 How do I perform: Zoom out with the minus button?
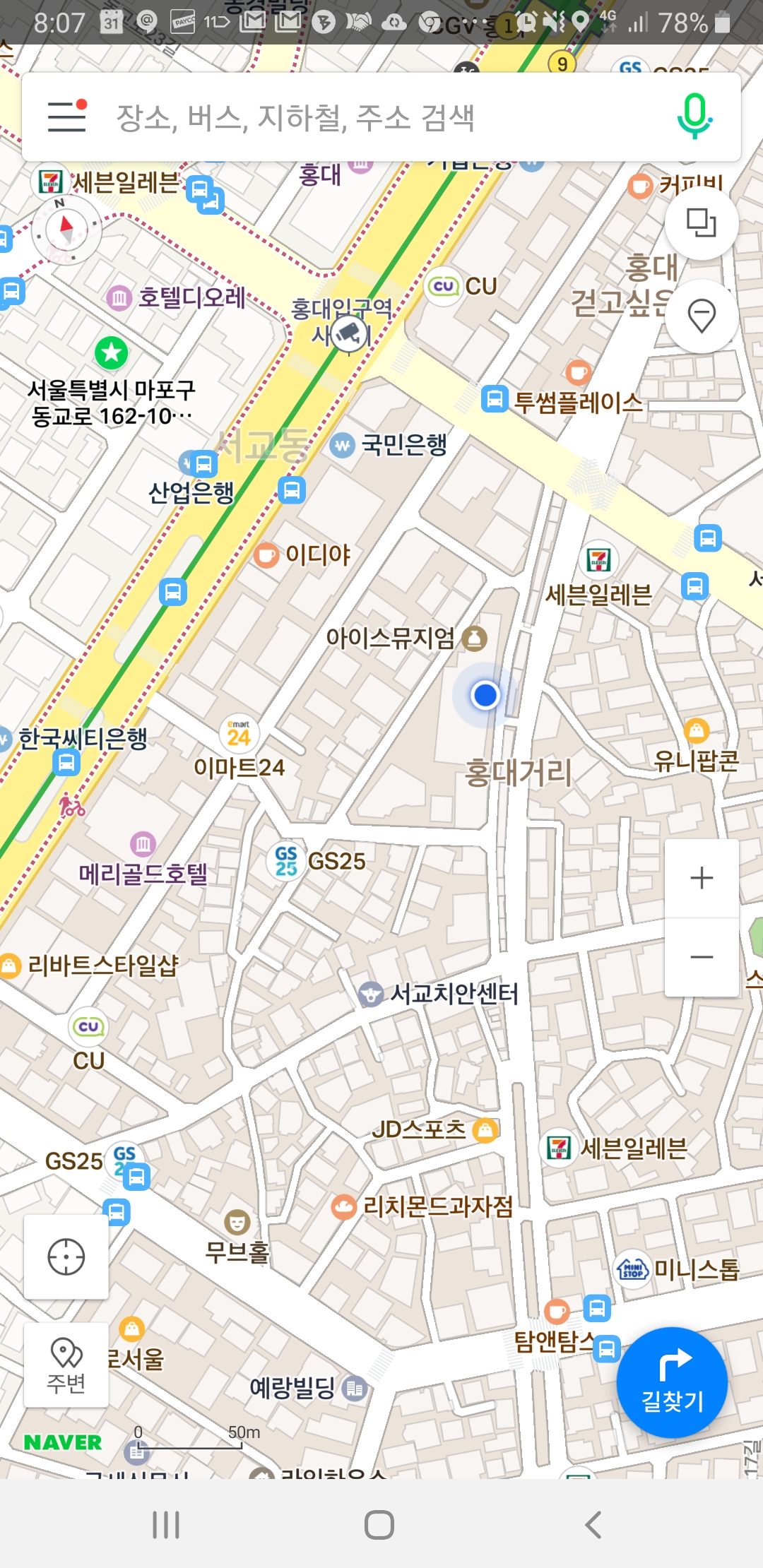coord(702,957)
